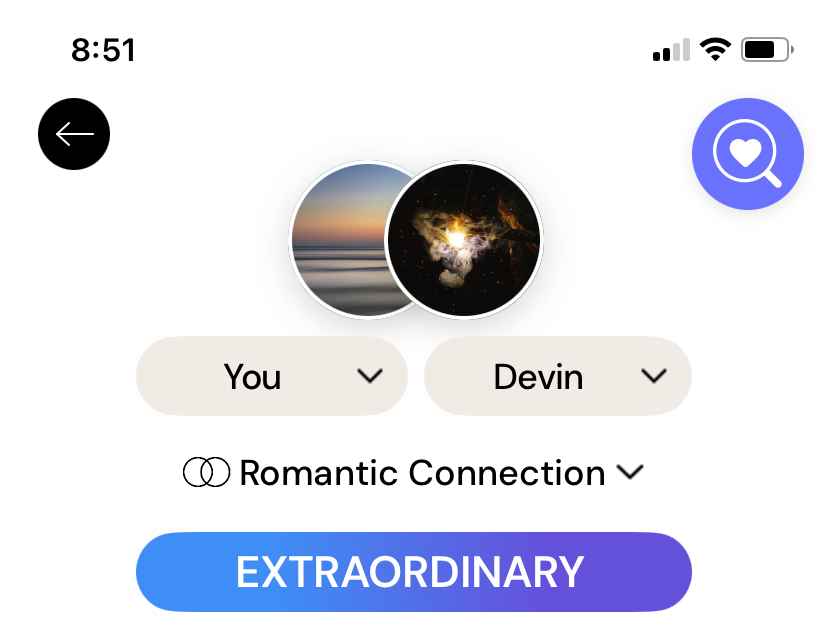Viewport: 828px width, 636px height.
Task: Open your sunset profile picture
Action: [335, 240]
